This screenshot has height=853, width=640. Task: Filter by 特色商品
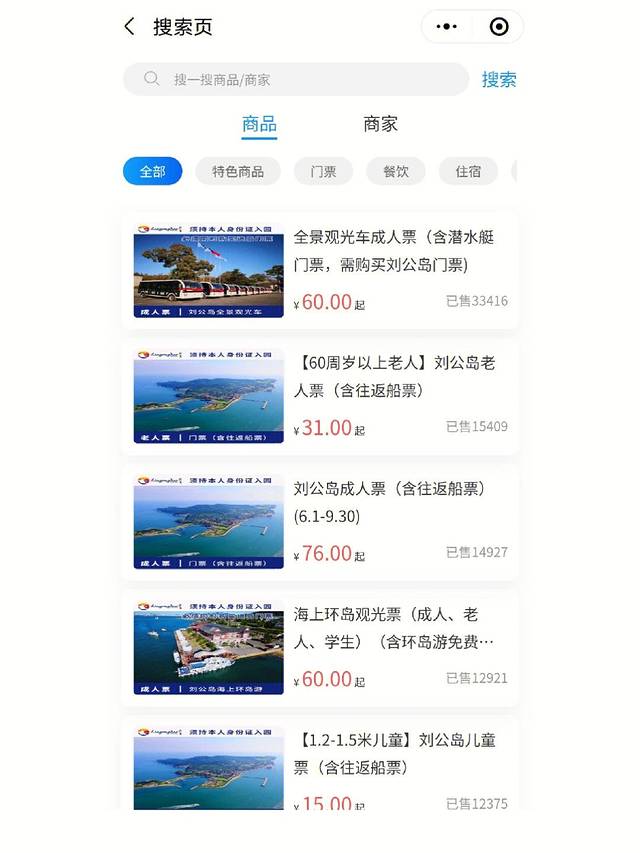(x=238, y=171)
